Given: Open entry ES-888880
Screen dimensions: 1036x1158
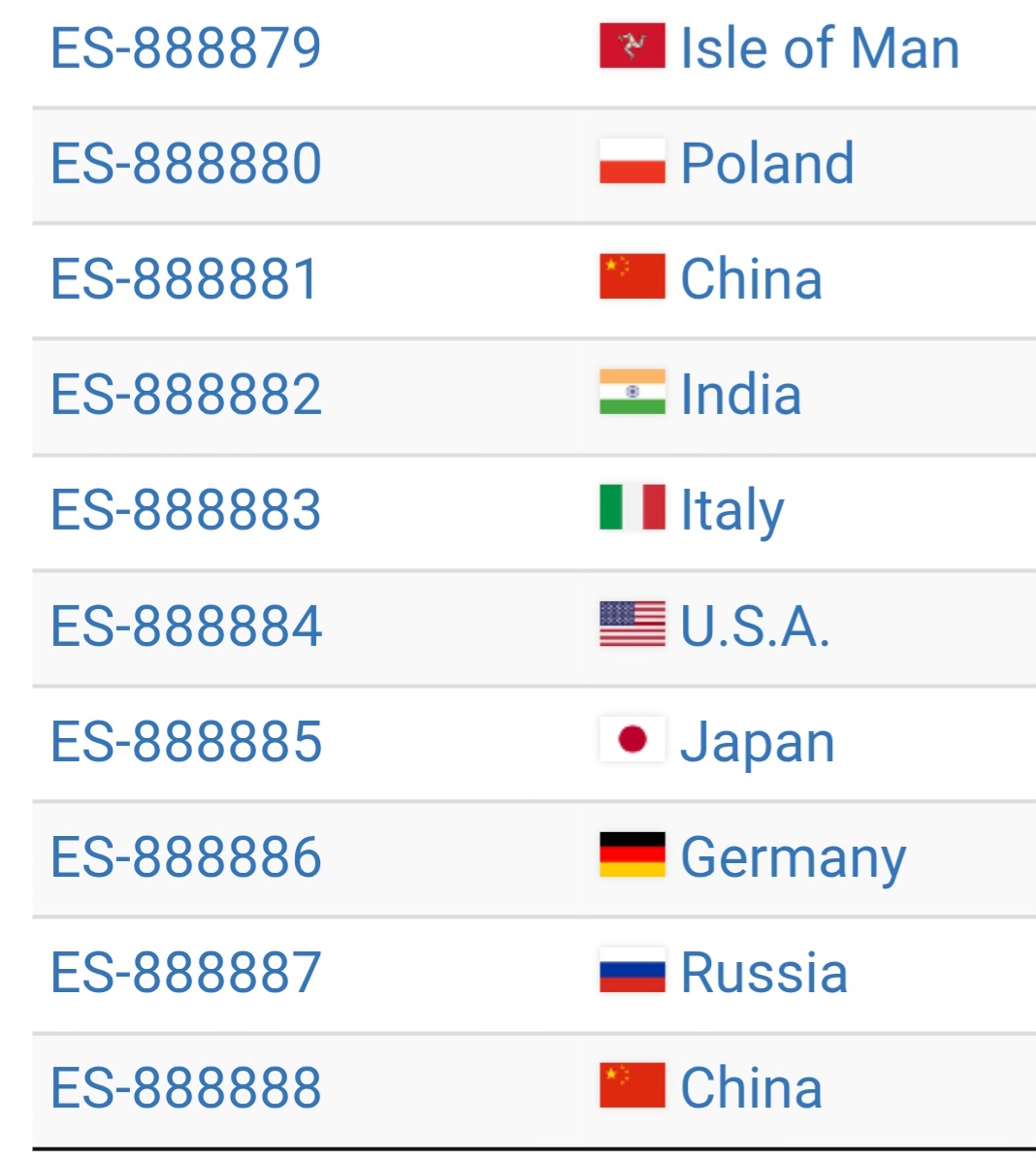Looking at the screenshot, I should tap(185, 164).
